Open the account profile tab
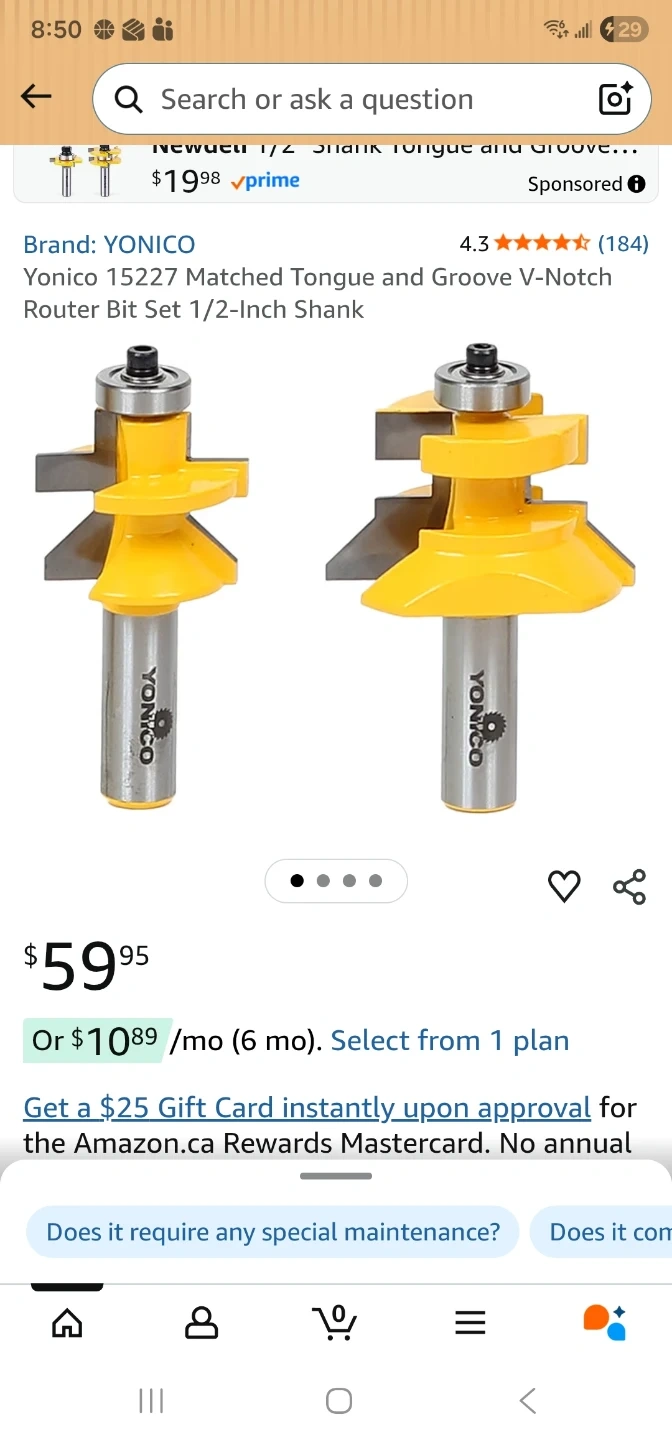 coord(201,1322)
